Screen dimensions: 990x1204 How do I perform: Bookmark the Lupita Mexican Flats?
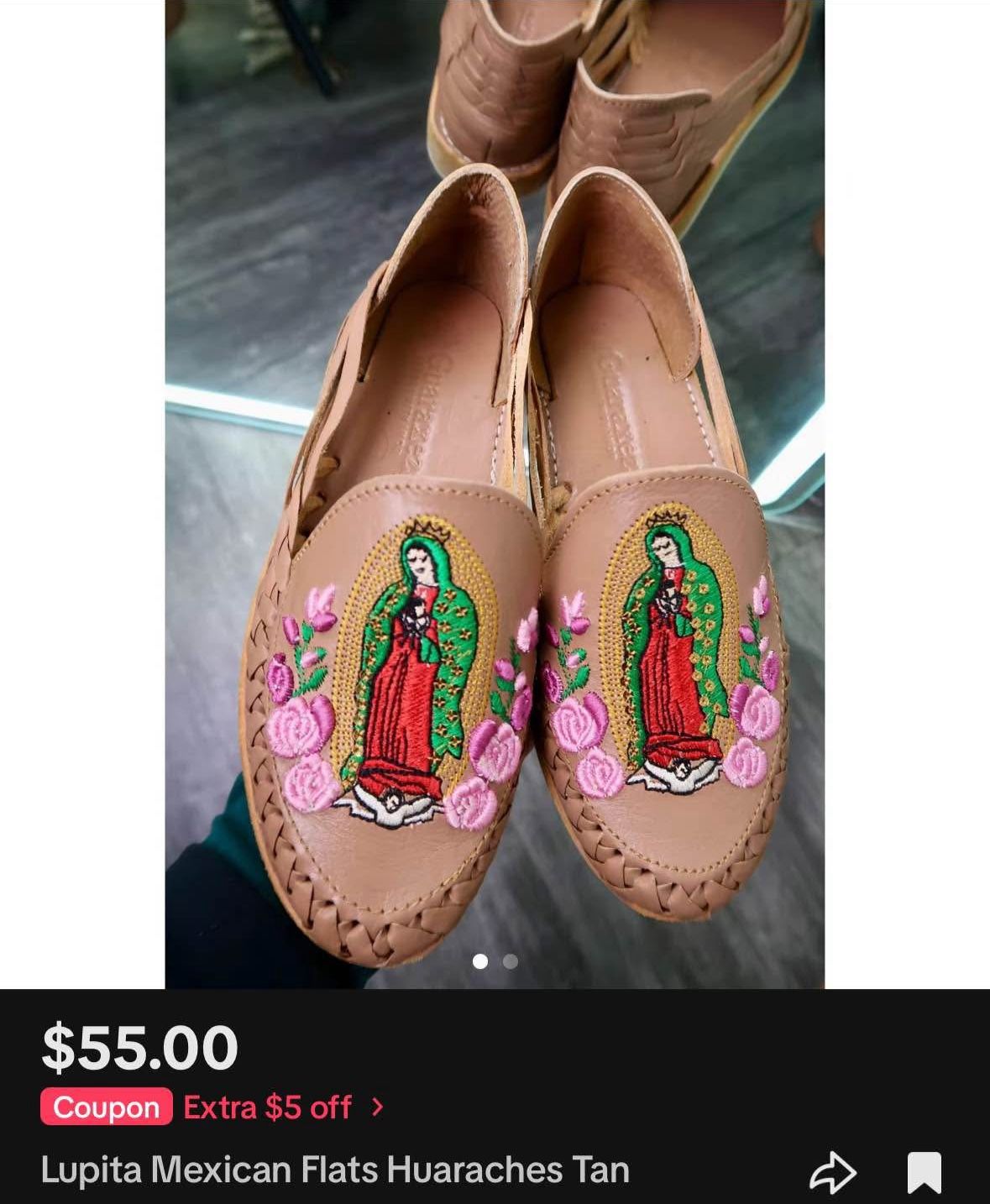[x=924, y=1173]
